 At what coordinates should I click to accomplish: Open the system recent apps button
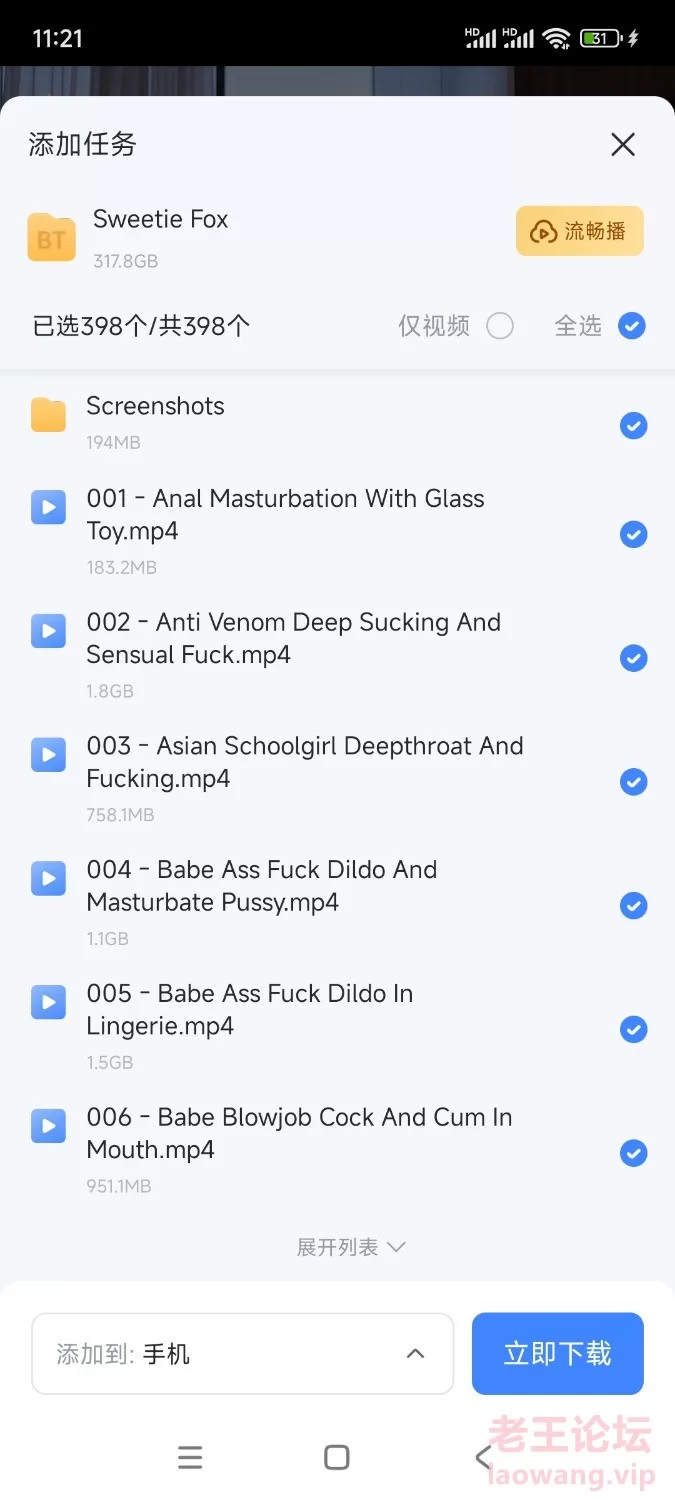[190, 1457]
